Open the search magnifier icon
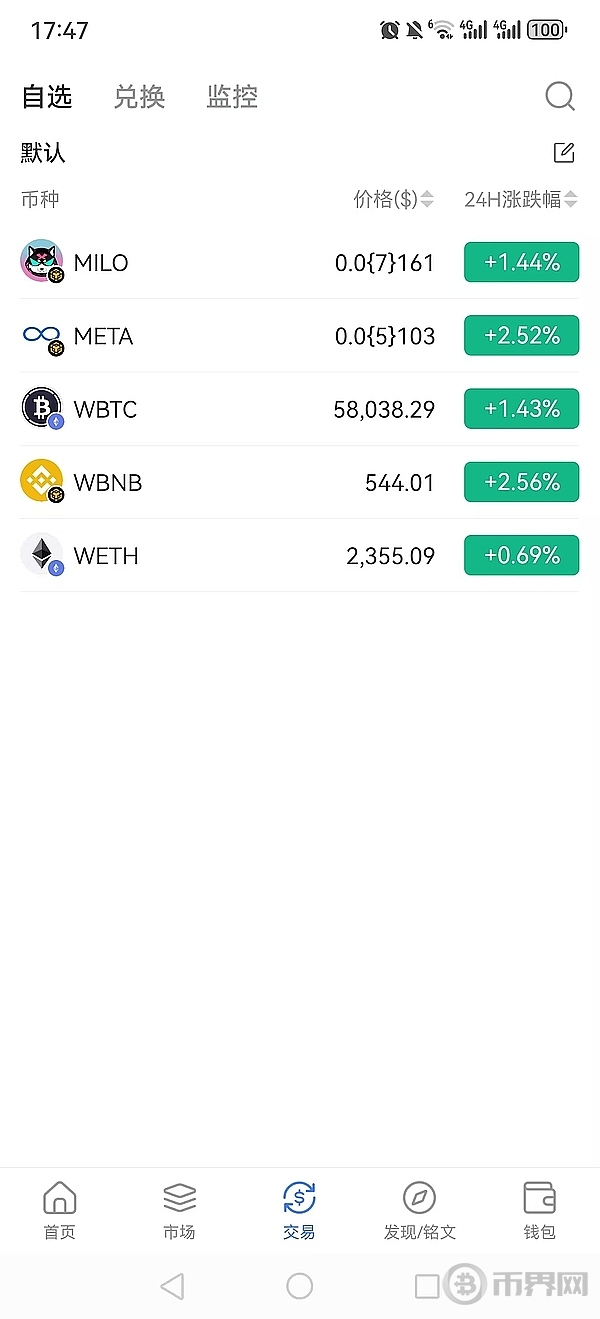The width and height of the screenshot is (600, 1319). pyautogui.click(x=560, y=97)
